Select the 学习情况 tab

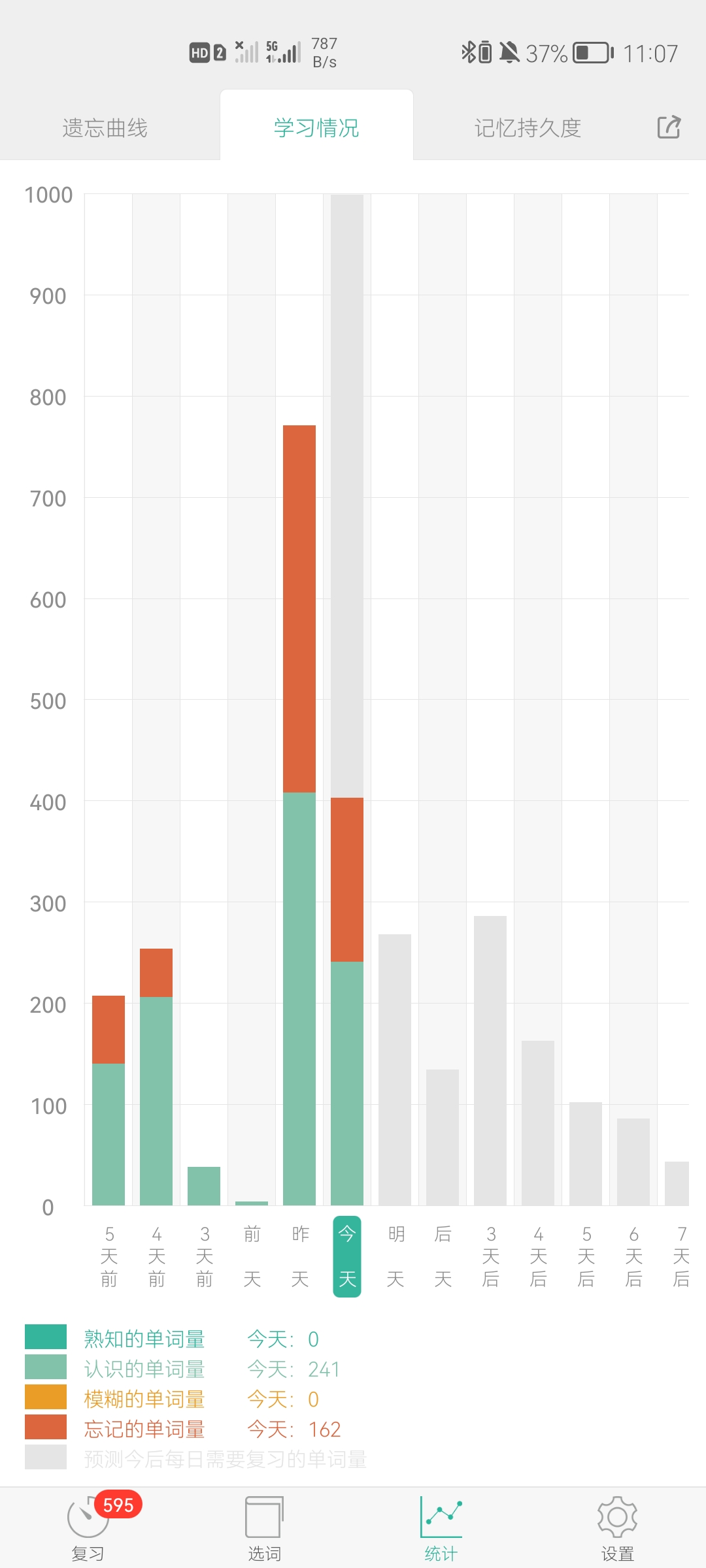(316, 128)
